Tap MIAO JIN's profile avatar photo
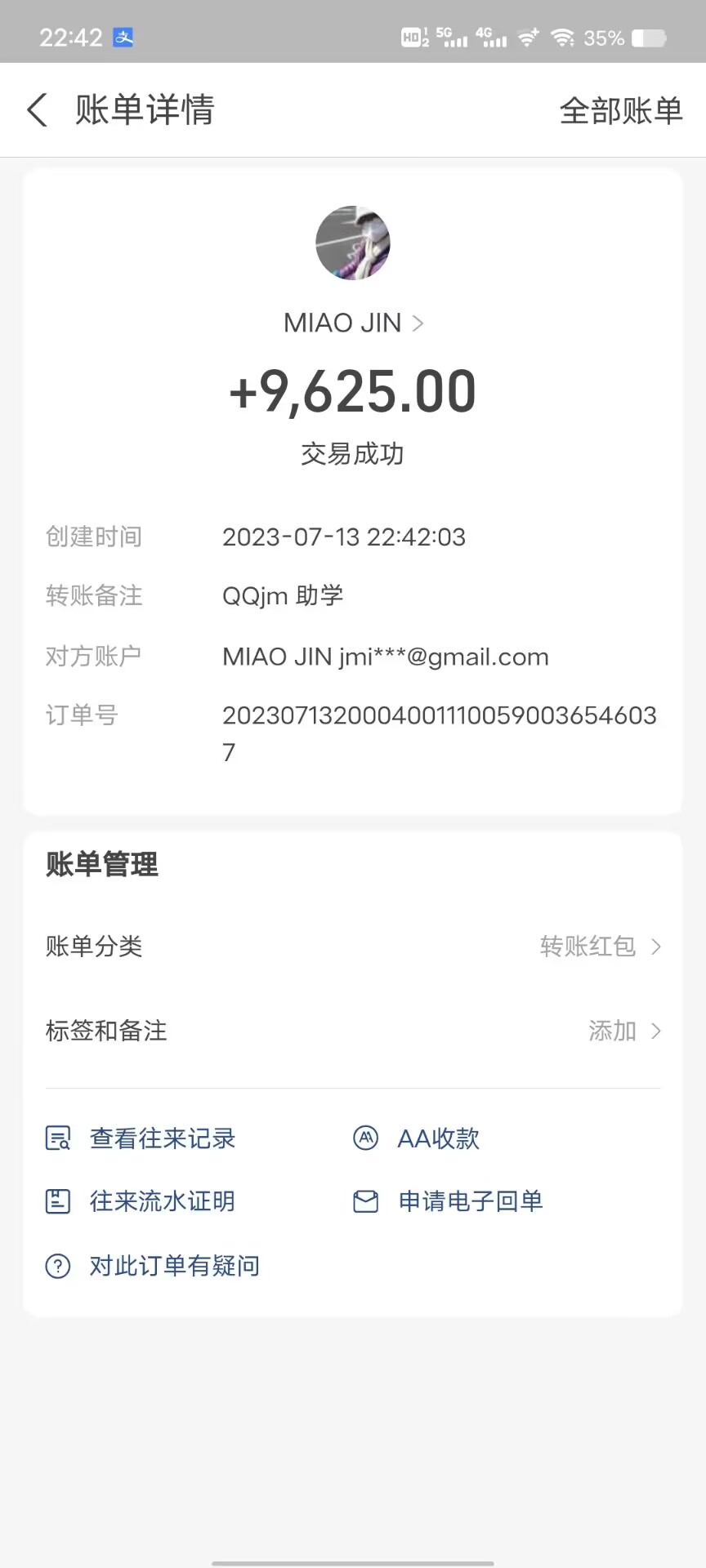Screen dimensions: 706x1568 [353, 243]
